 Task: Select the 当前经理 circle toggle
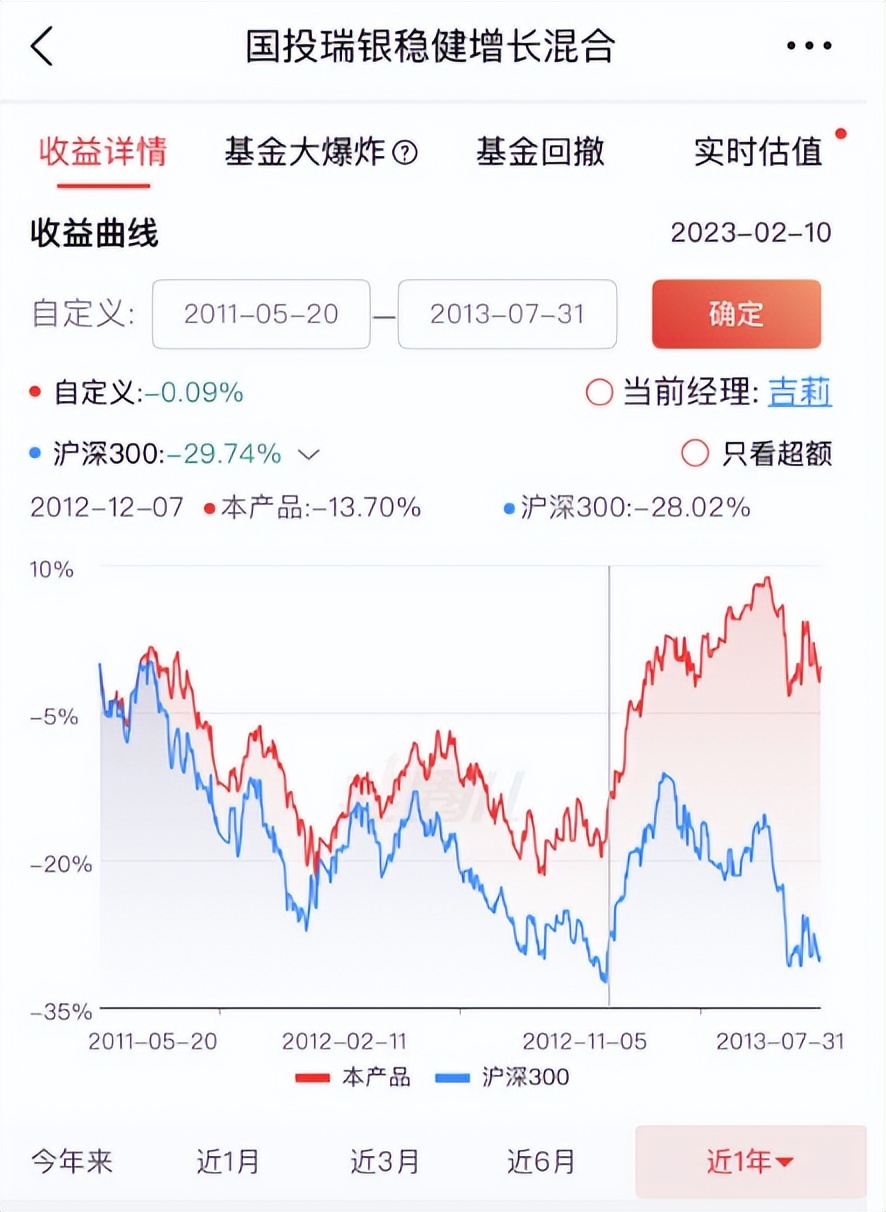point(598,394)
